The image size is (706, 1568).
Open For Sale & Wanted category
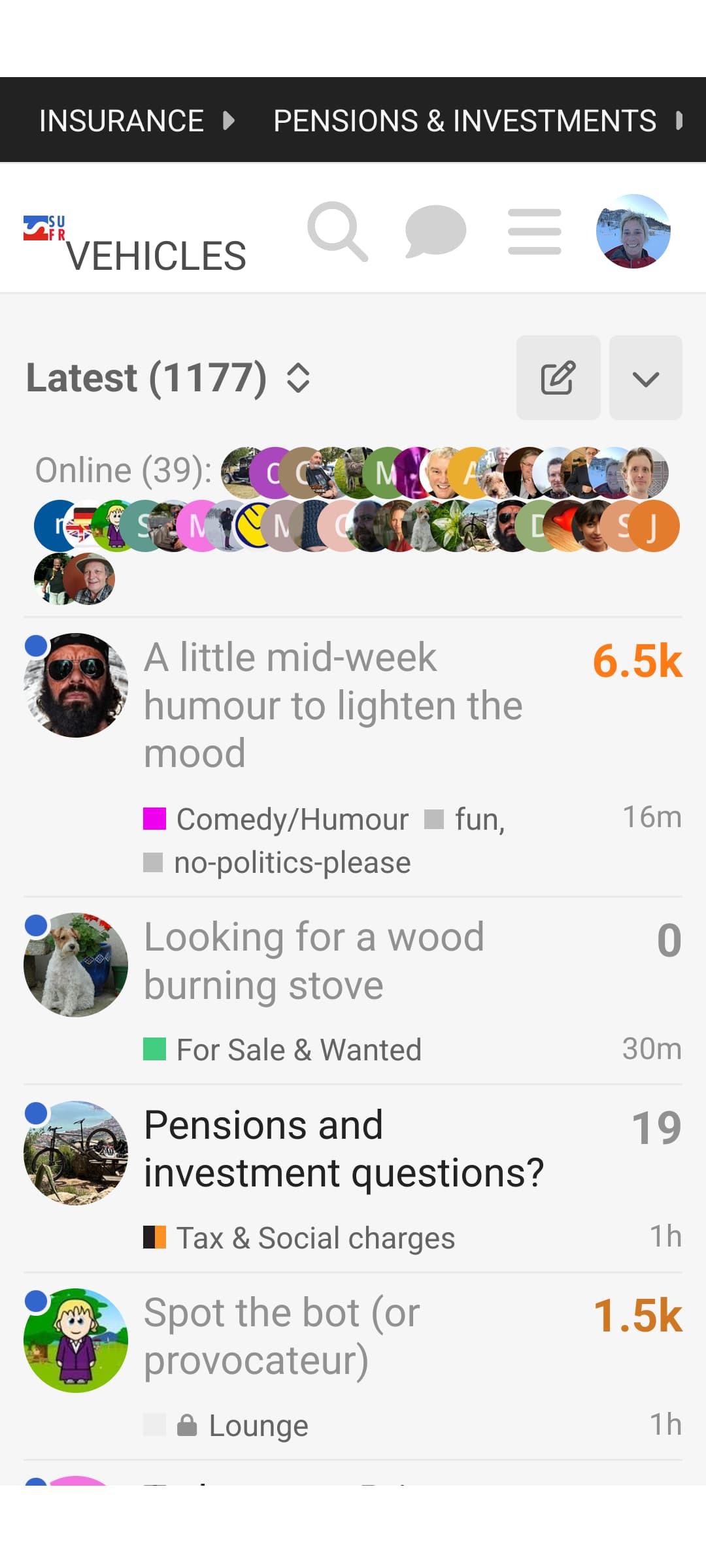pos(298,1050)
